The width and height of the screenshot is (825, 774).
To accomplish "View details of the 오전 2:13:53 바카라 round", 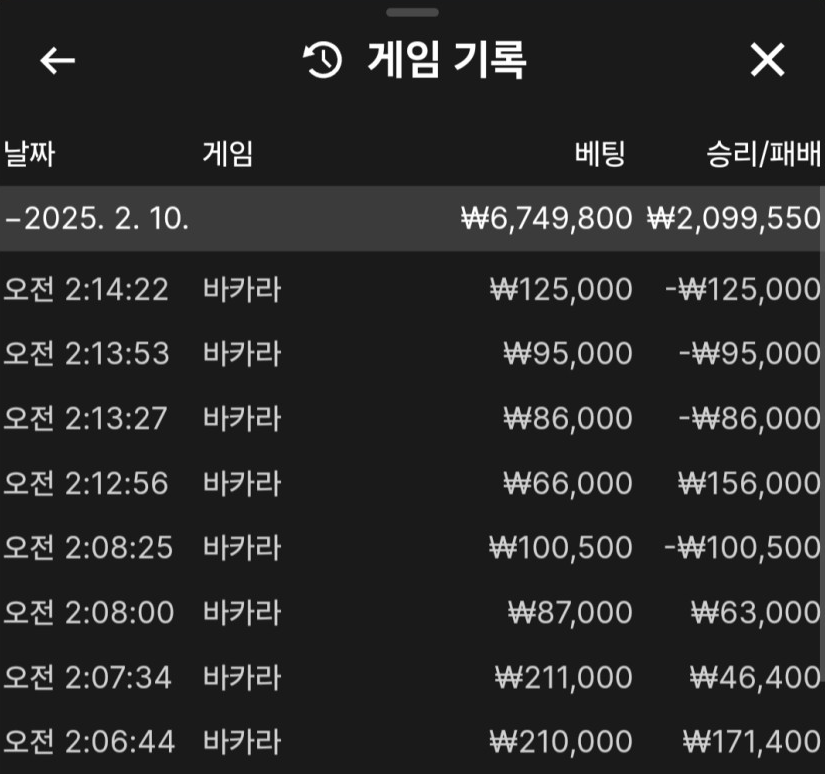I will (412, 354).
